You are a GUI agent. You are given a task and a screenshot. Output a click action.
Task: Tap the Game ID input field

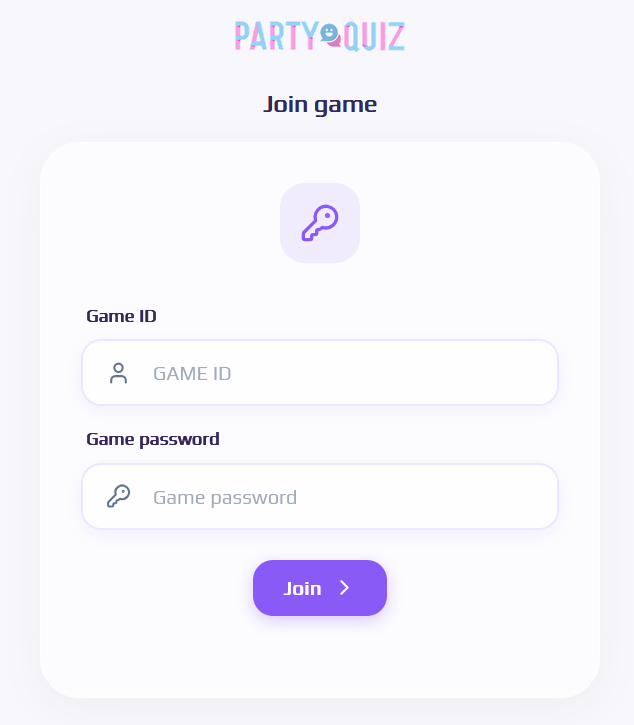(340, 373)
